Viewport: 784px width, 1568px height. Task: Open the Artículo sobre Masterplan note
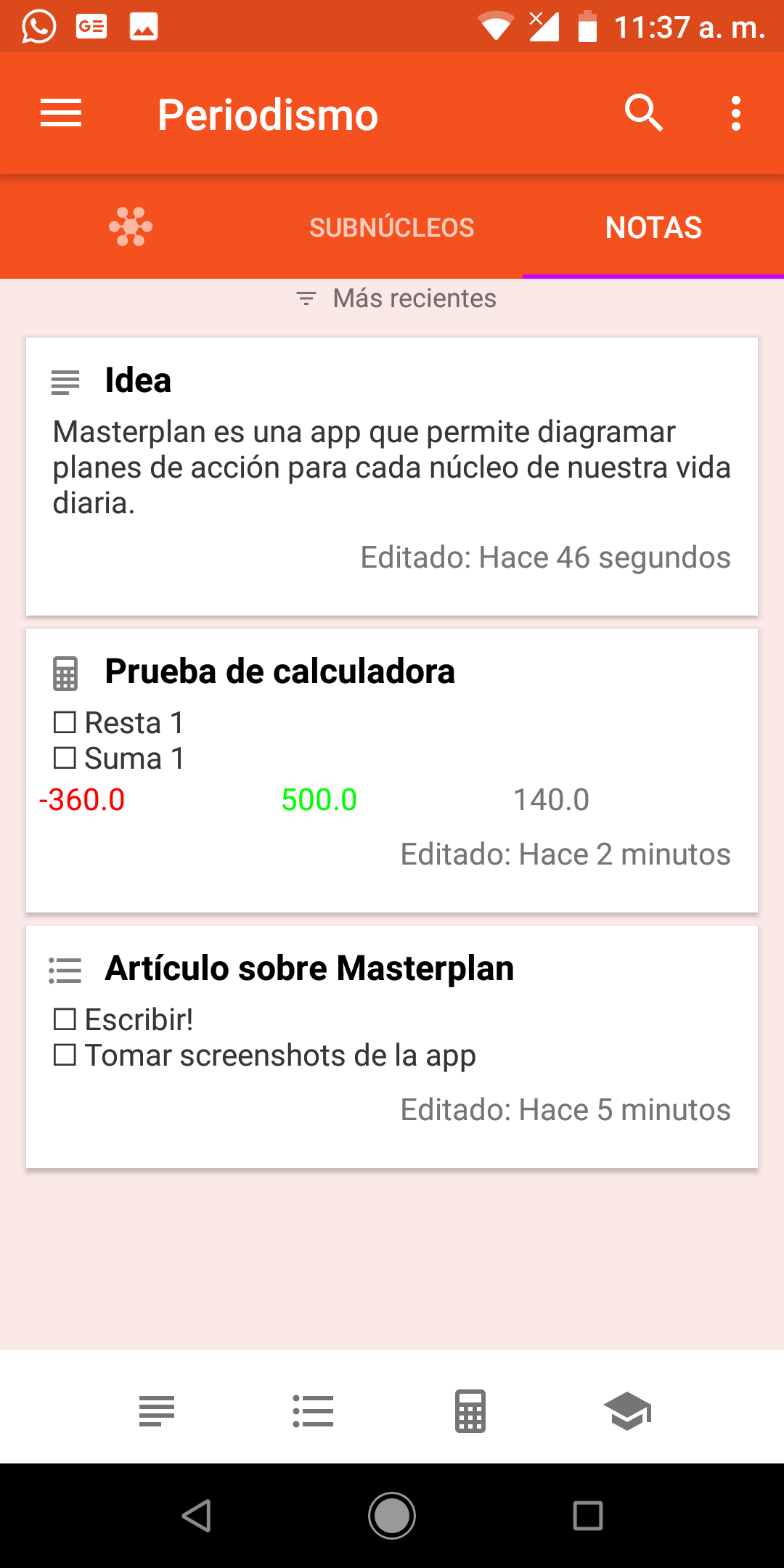pos(392,1047)
